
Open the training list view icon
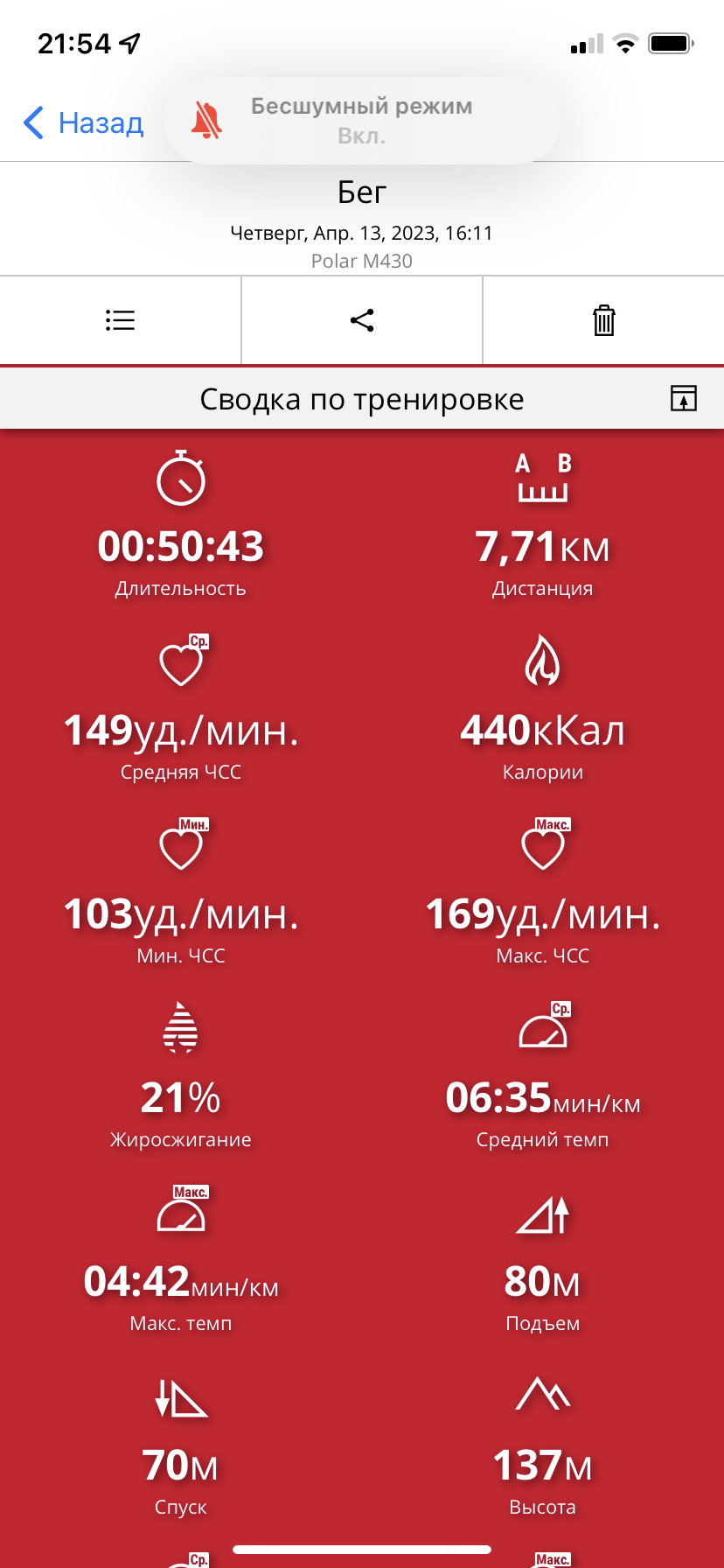(120, 320)
